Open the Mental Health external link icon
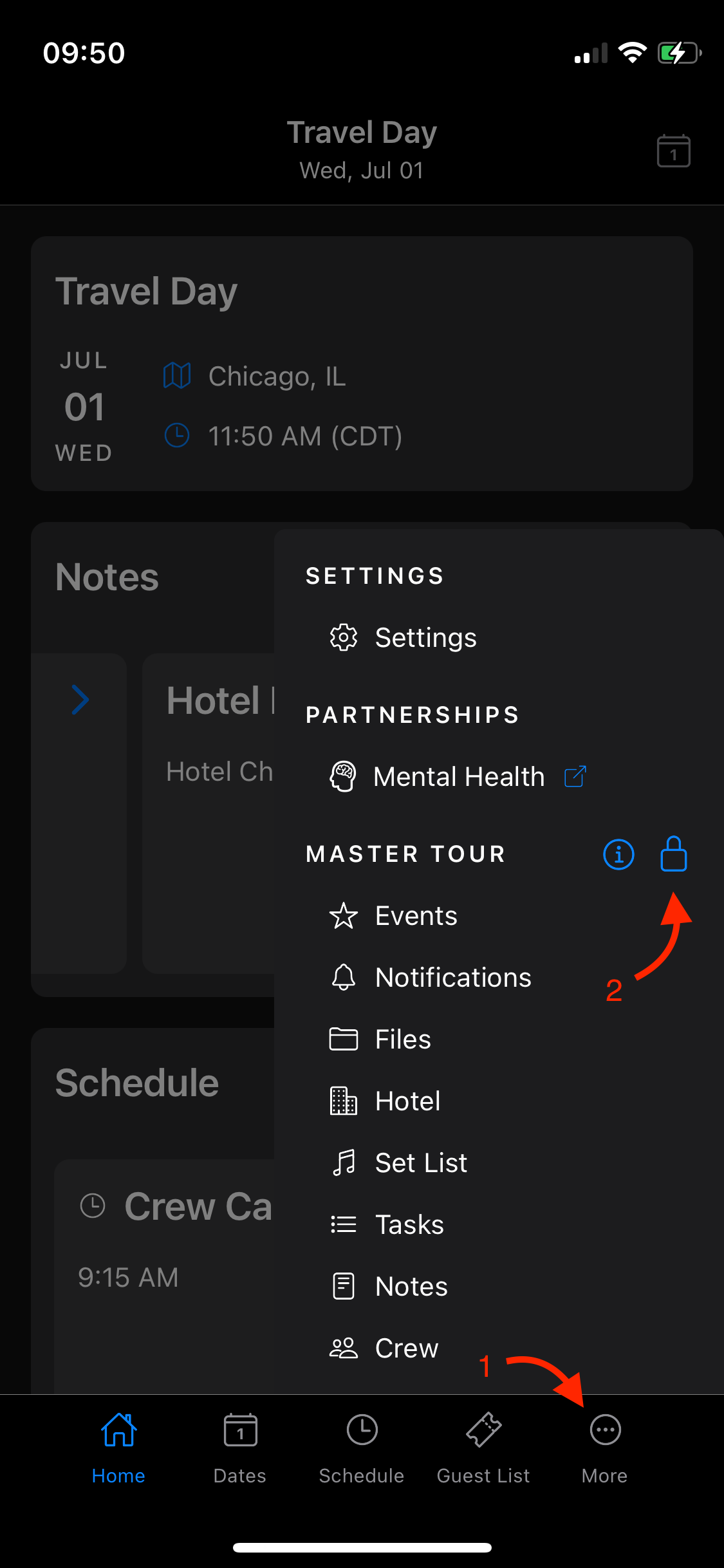The image size is (724, 1568). tap(575, 776)
